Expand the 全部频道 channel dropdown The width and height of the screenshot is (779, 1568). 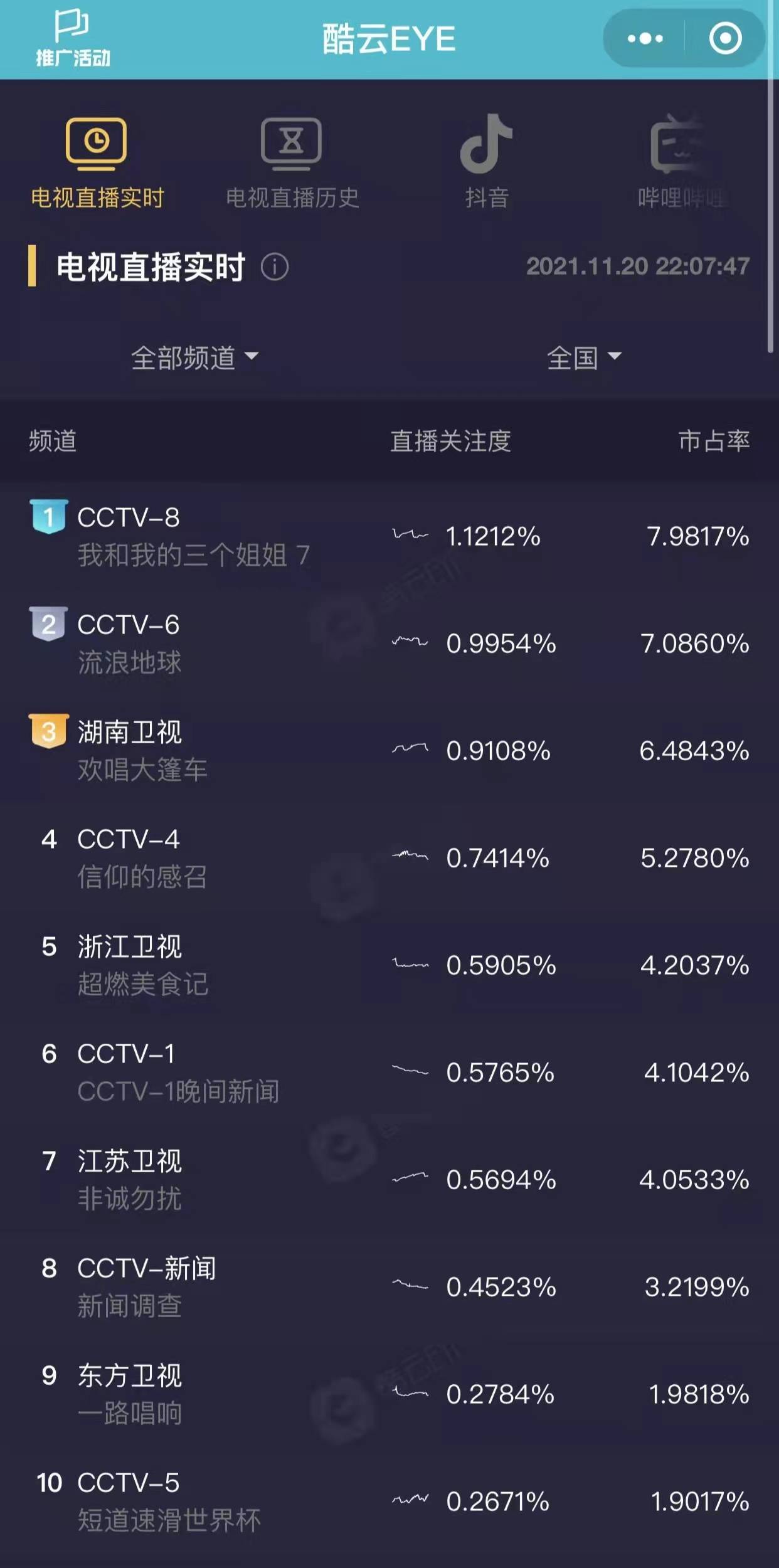tap(194, 358)
